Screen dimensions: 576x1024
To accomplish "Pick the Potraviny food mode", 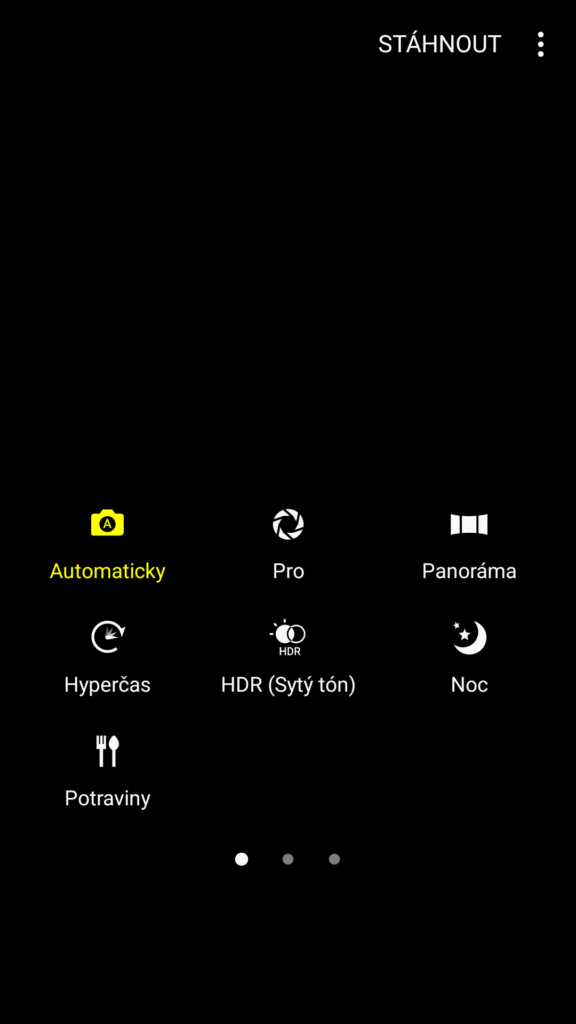I will tap(107, 771).
